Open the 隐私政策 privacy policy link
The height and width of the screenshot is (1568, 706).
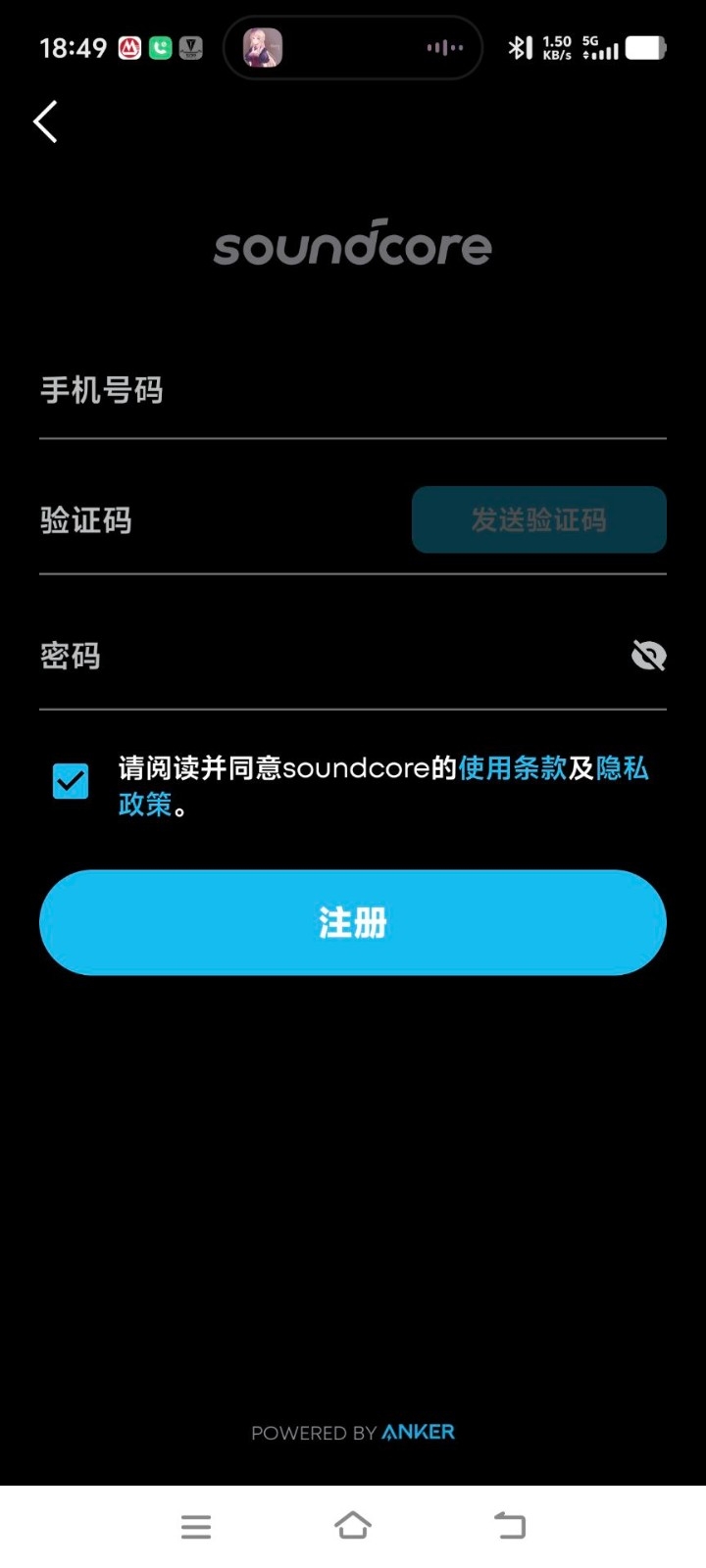[x=622, y=767]
